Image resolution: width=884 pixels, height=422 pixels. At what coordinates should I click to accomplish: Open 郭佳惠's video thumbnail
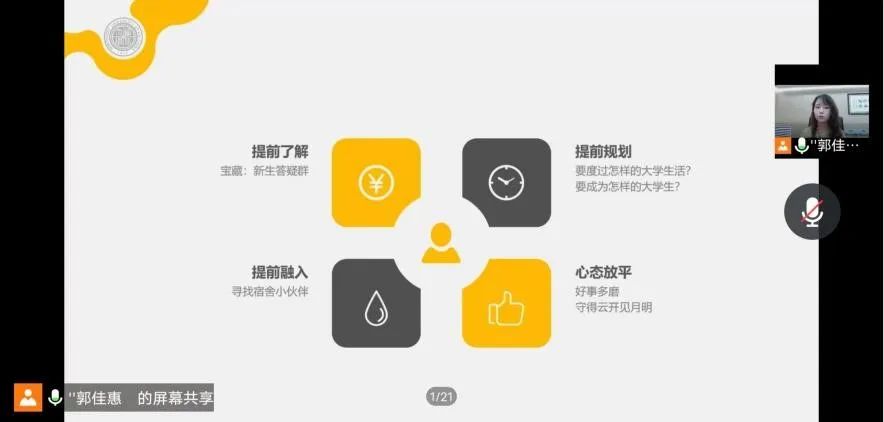pyautogui.click(x=821, y=111)
